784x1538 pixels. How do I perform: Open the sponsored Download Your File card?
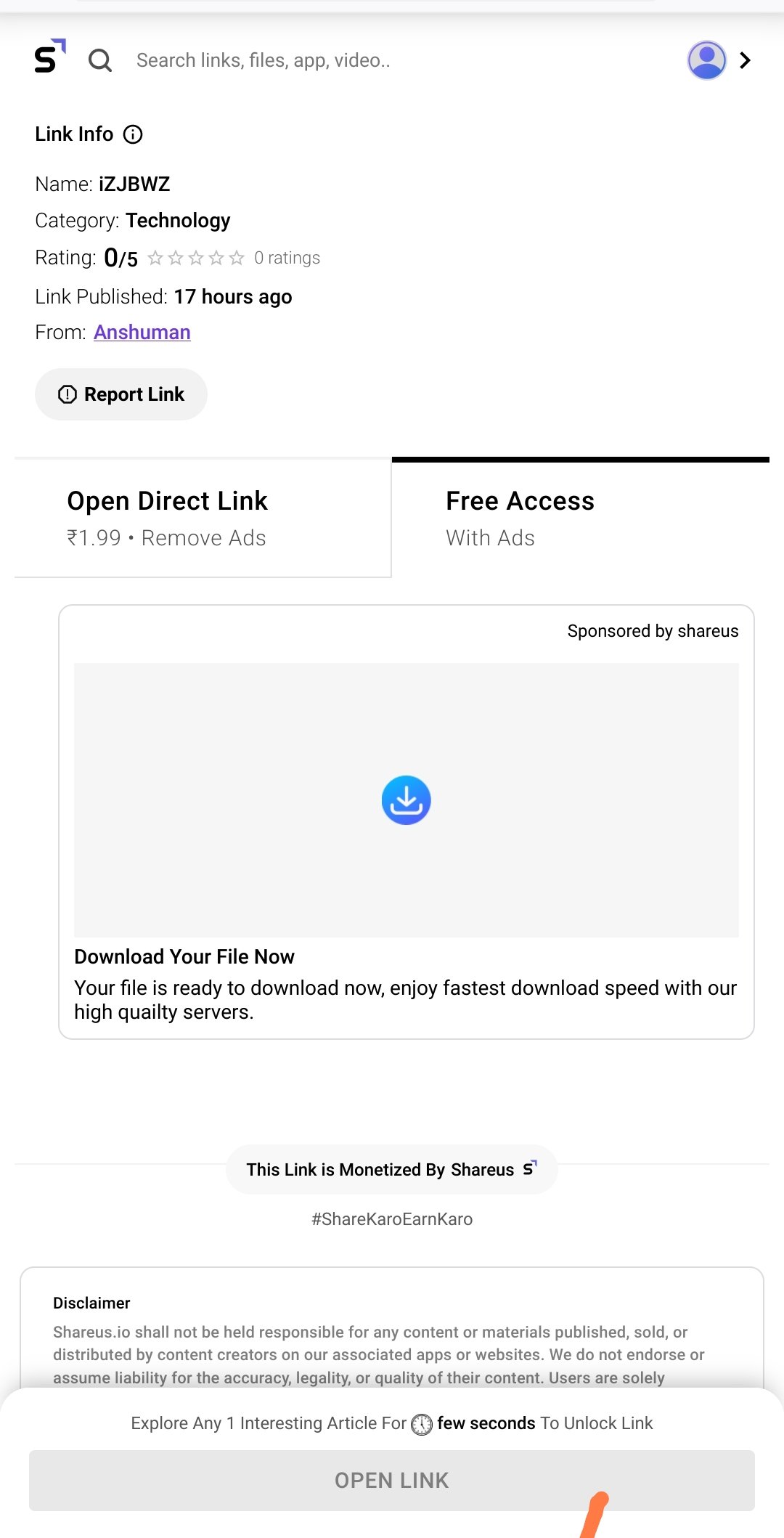(x=406, y=821)
